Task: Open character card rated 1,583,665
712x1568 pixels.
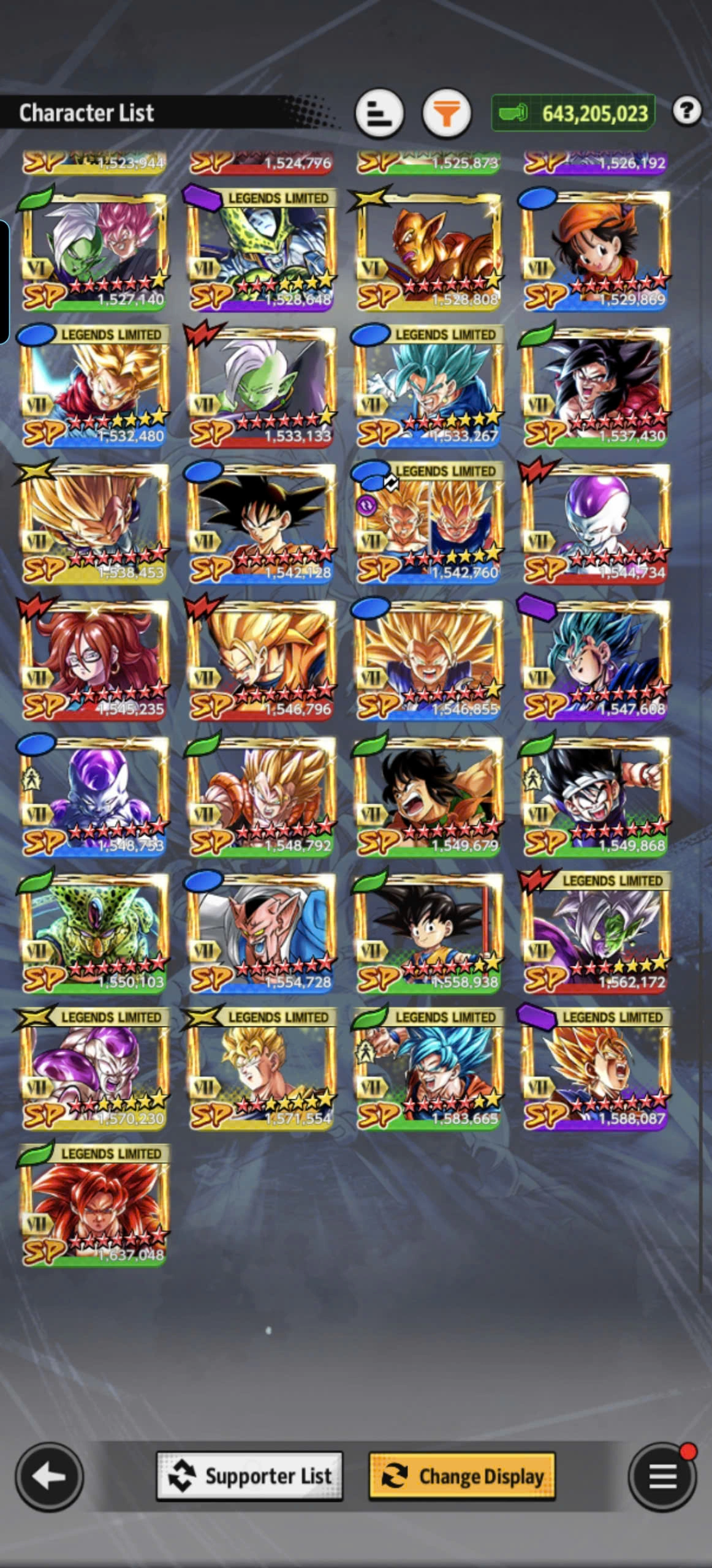Action: (428, 1067)
